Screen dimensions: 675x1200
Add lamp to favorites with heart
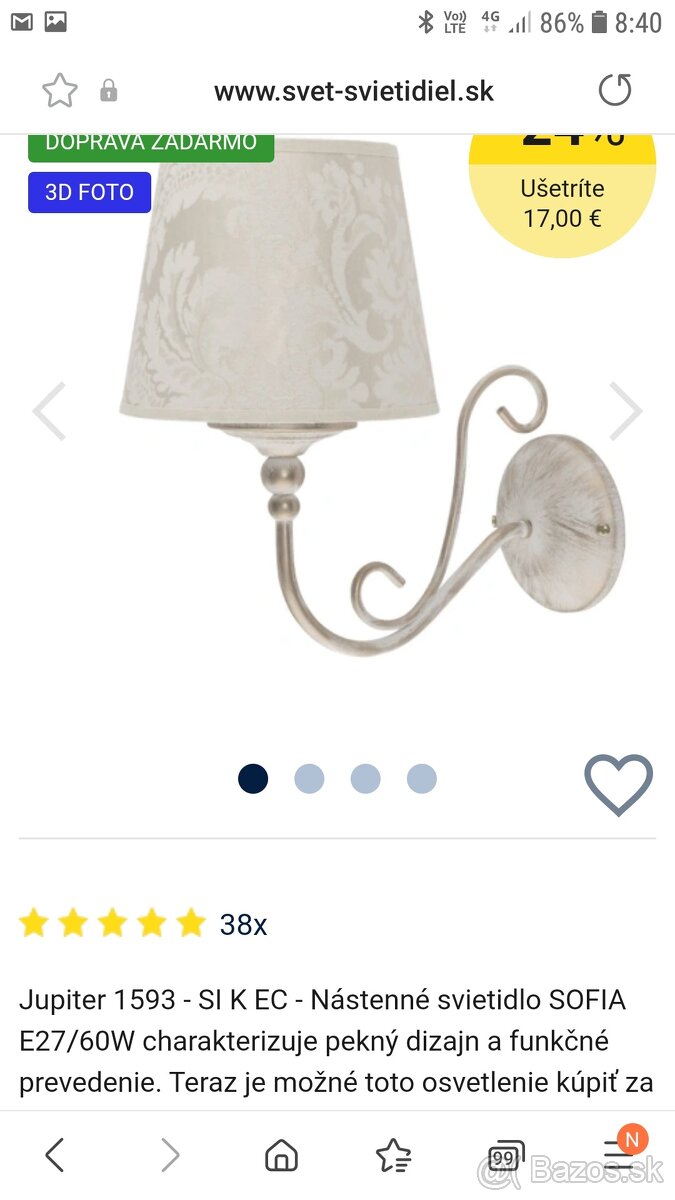(618, 783)
